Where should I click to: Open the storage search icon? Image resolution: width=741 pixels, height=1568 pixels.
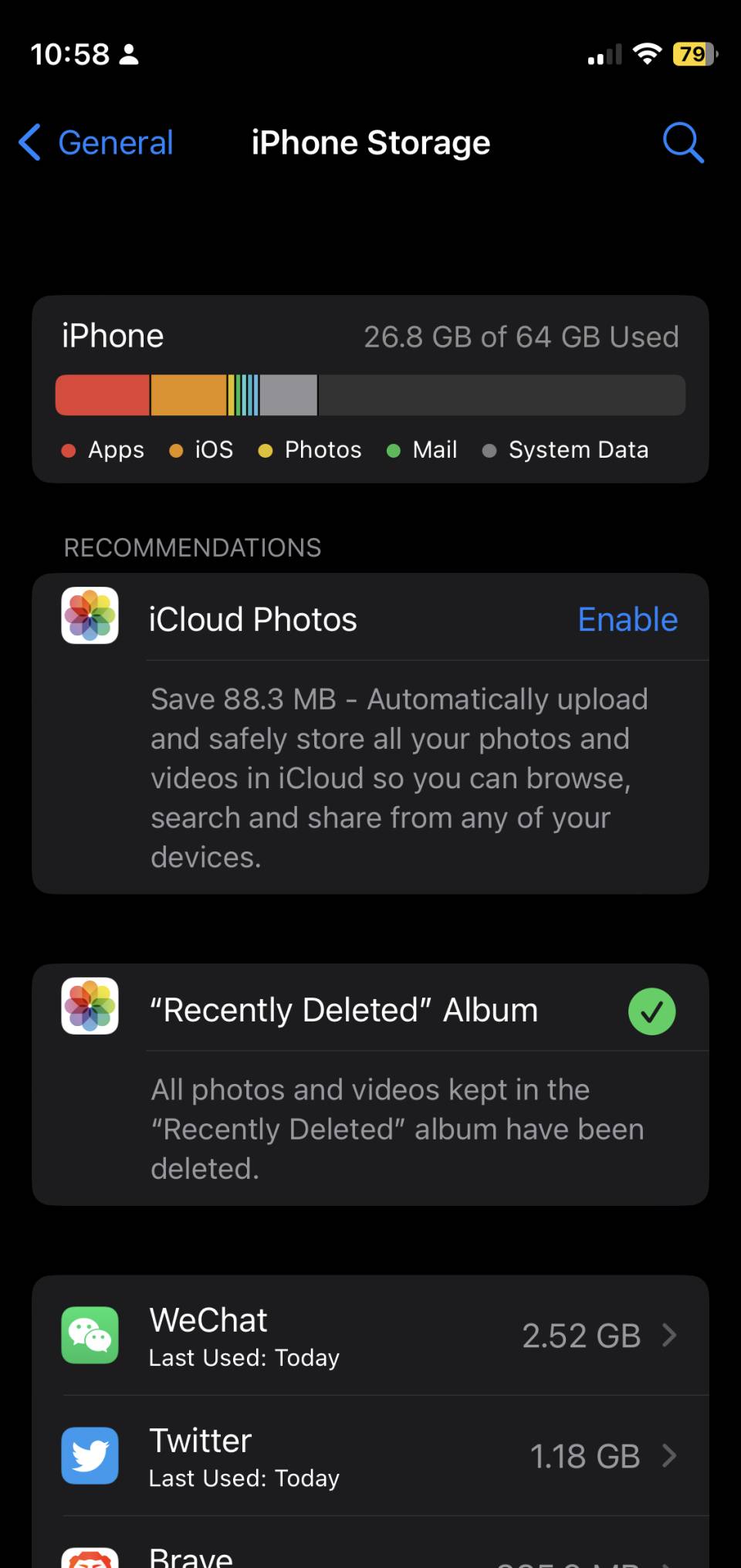coord(682,143)
